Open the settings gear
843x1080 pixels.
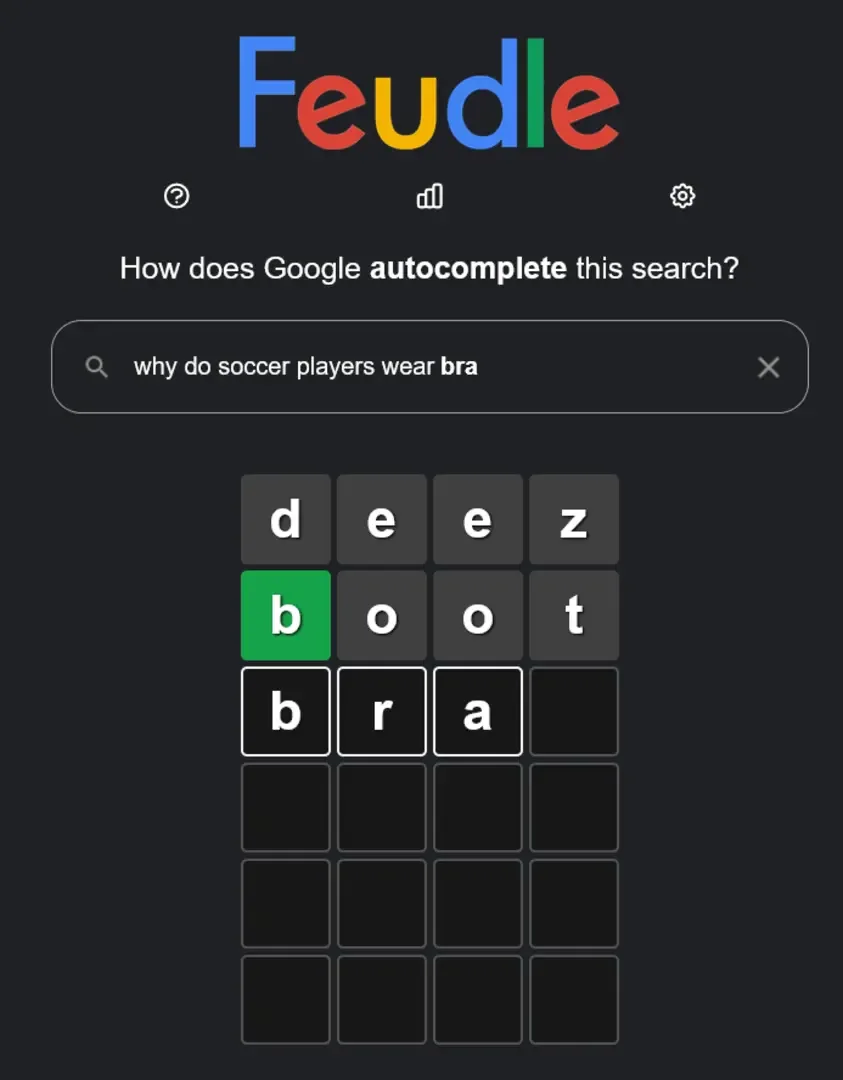pos(682,196)
